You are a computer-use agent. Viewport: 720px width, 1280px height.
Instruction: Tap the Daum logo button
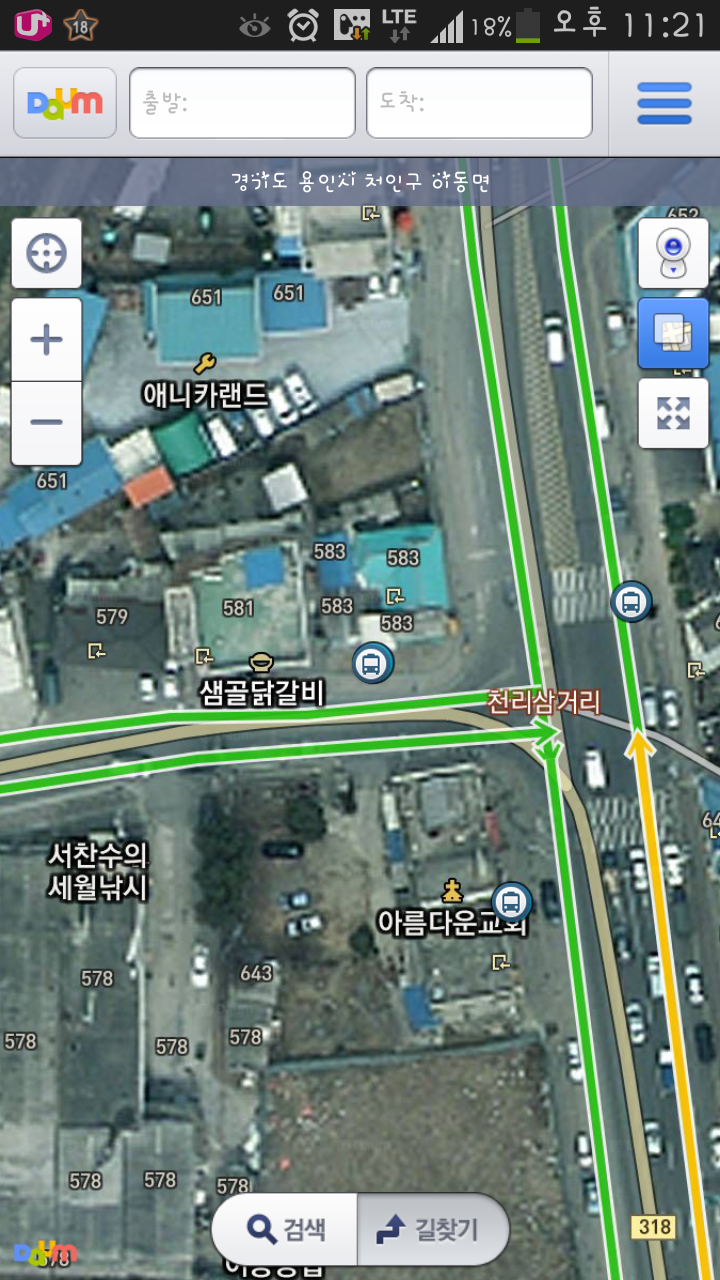[65, 103]
